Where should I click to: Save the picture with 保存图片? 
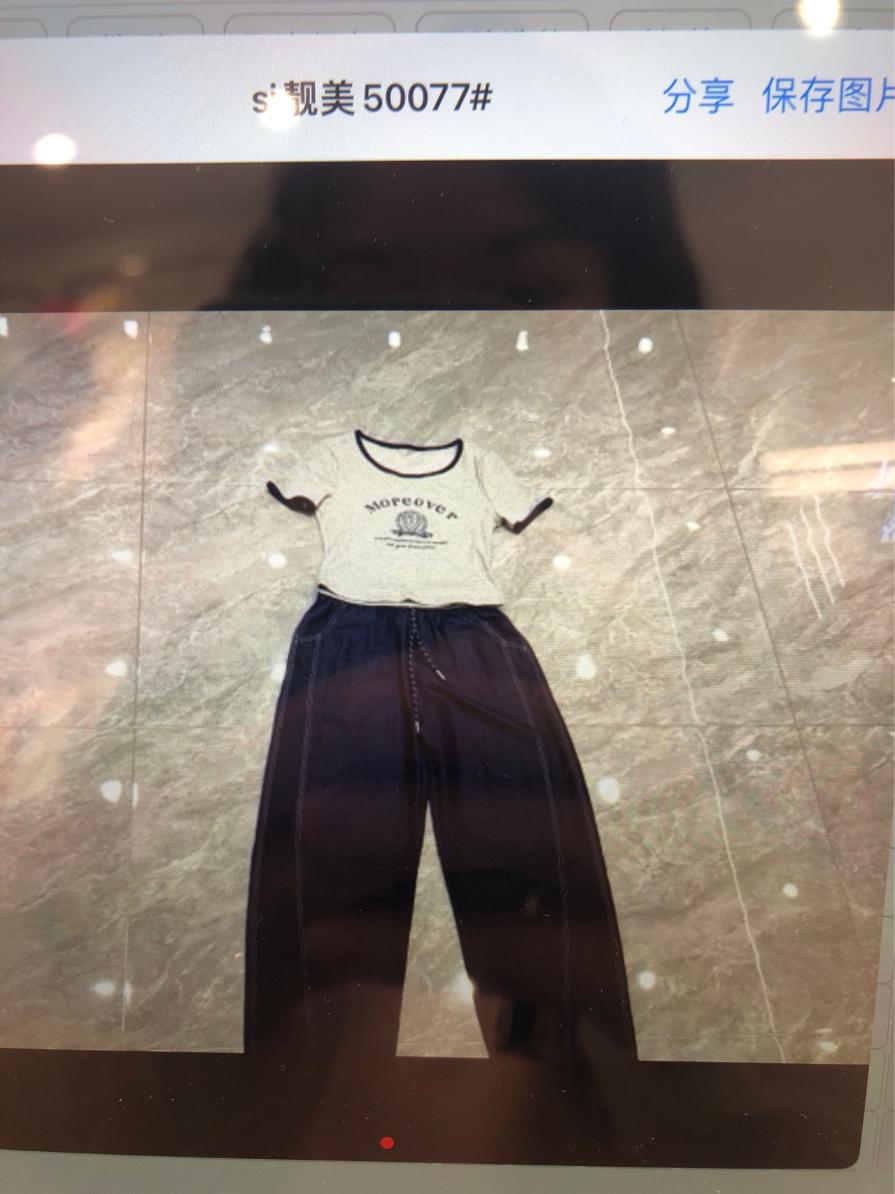(x=828, y=96)
